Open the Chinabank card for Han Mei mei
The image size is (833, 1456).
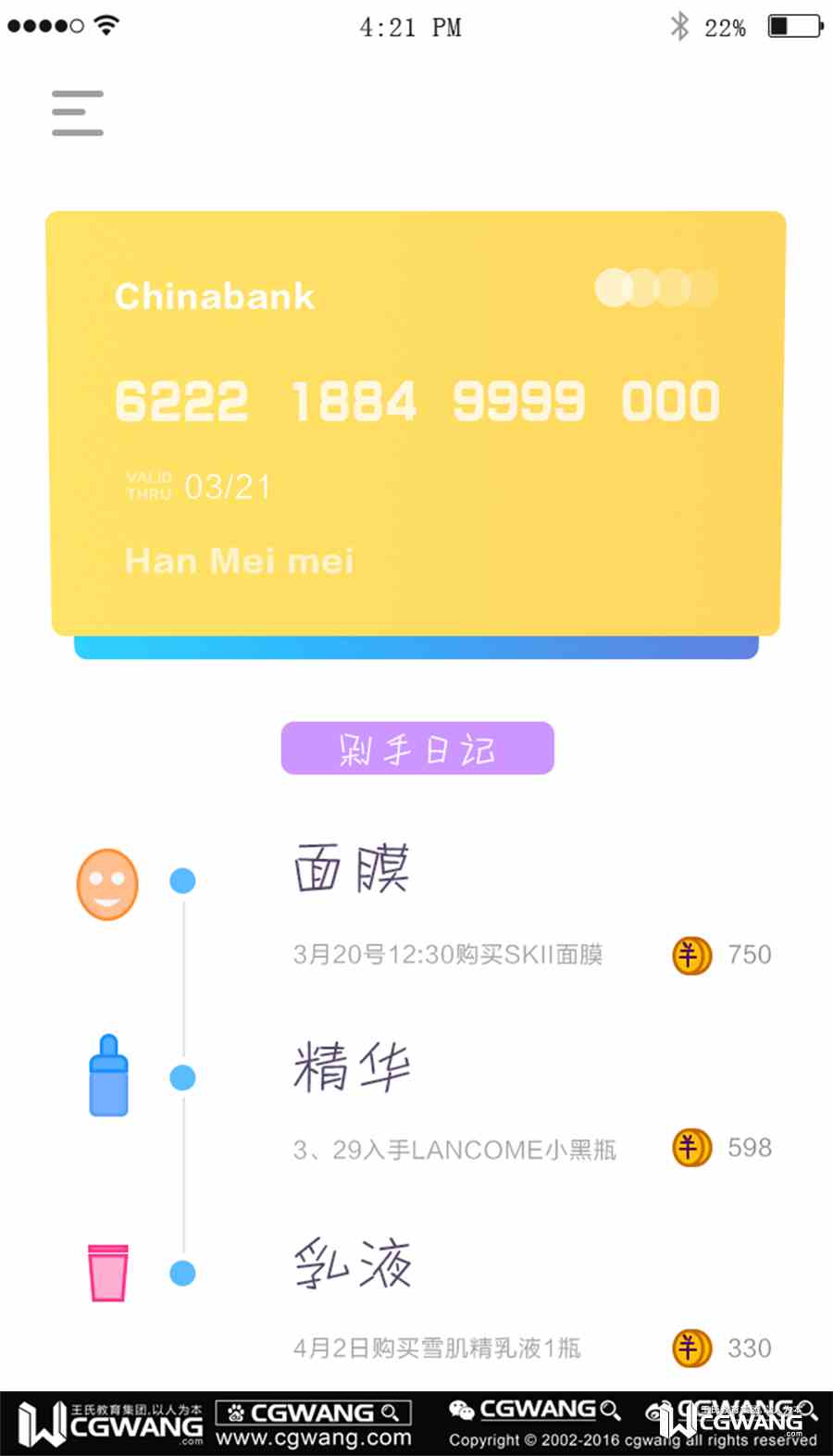click(416, 423)
